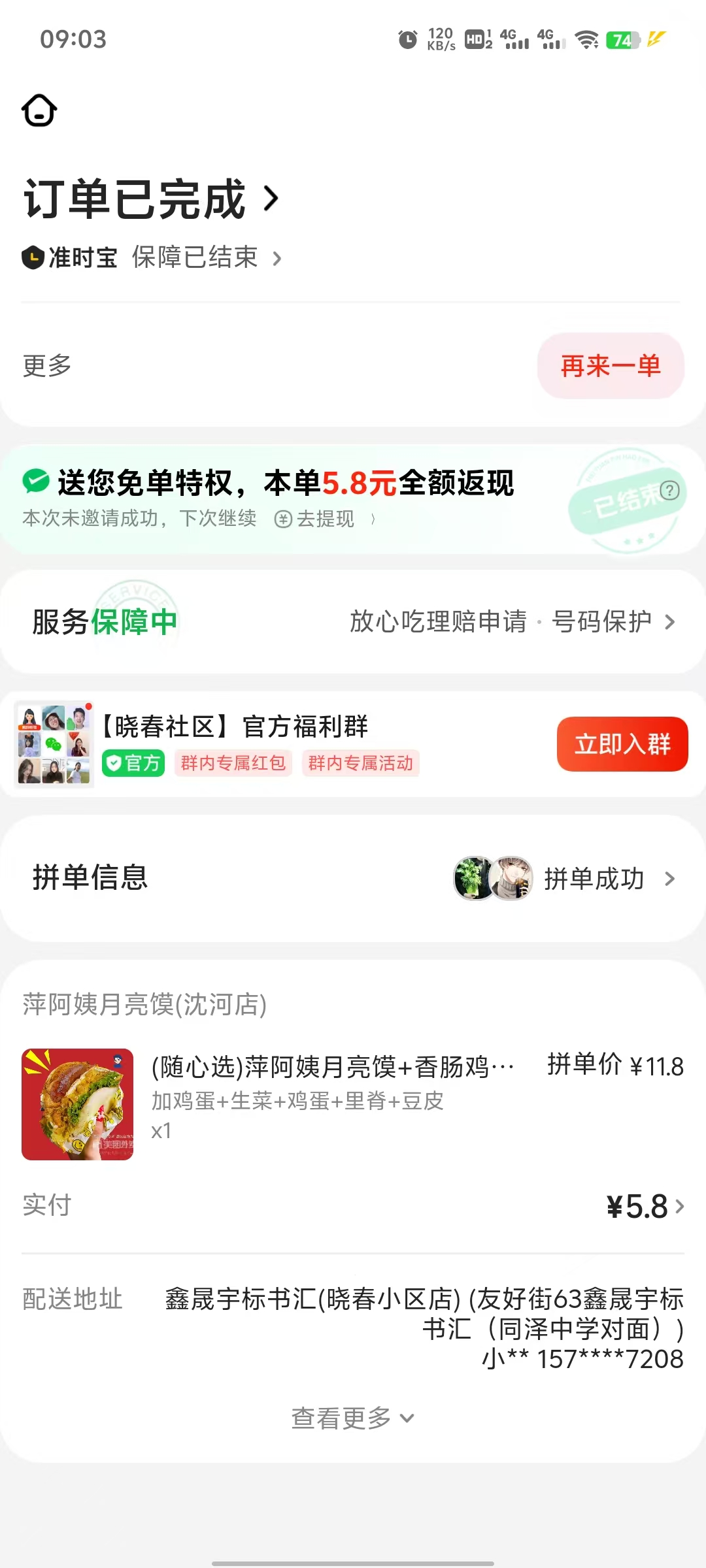Expand 查看更多 order details
The image size is (706, 1568).
point(352,1418)
